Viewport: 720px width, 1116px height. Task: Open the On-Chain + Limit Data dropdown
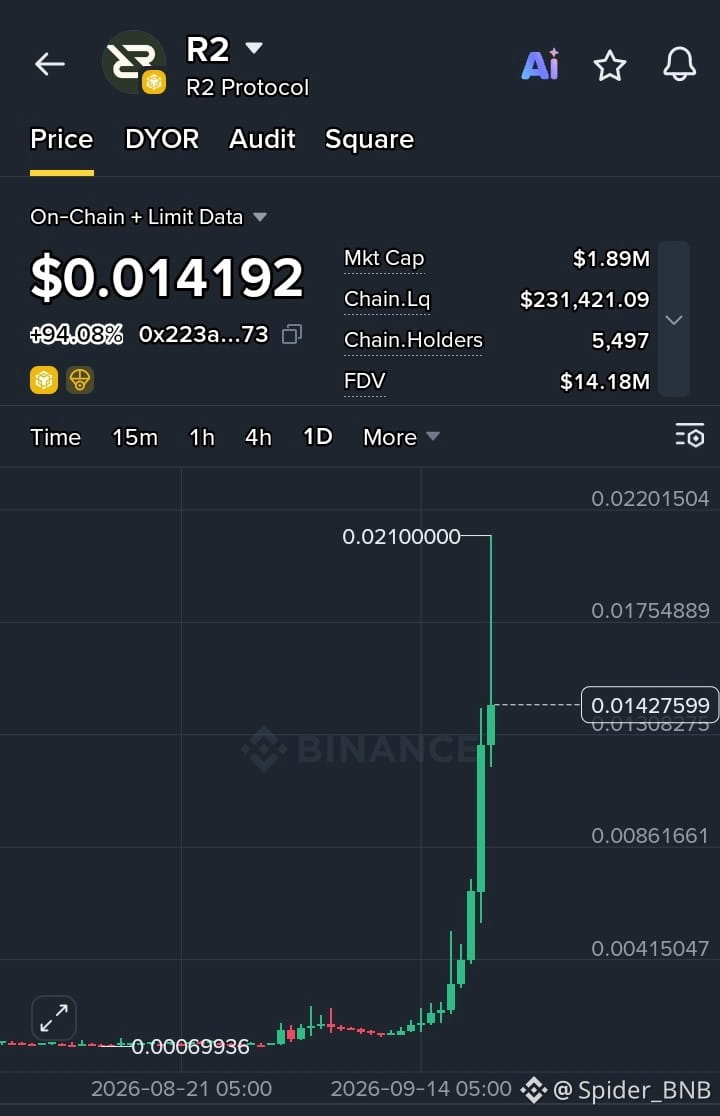(149, 216)
